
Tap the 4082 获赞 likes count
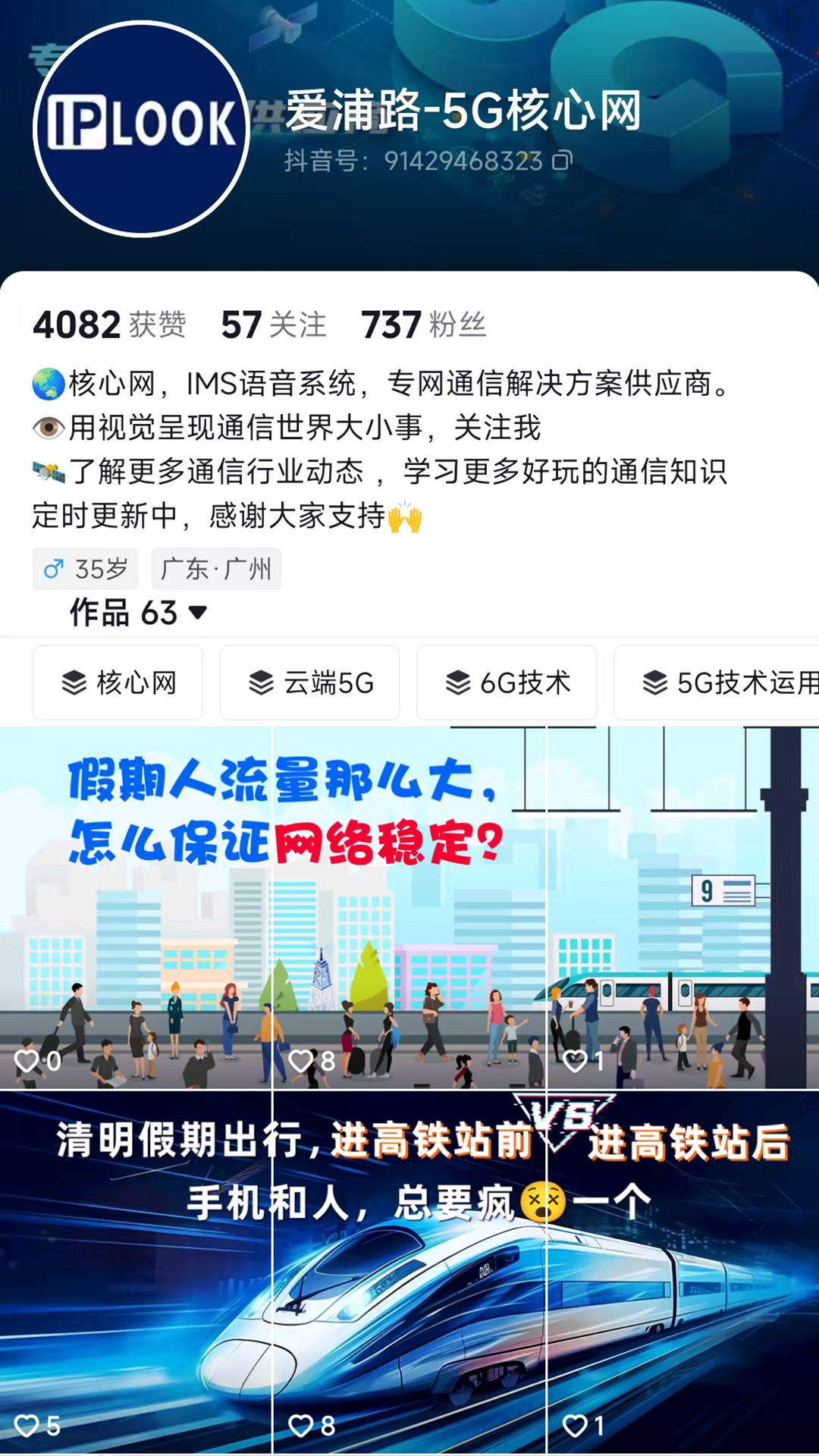(x=109, y=325)
